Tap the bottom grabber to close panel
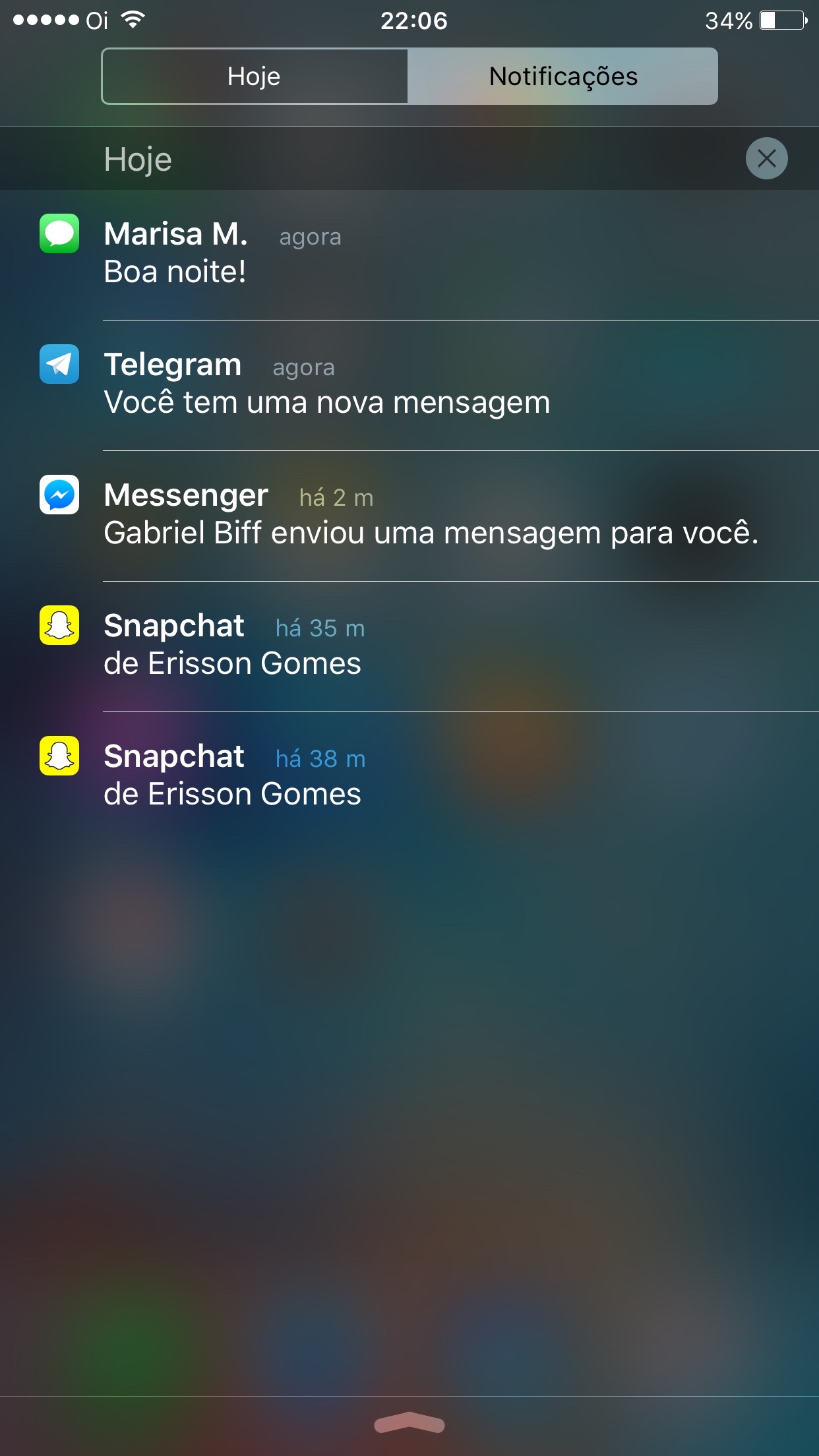 (x=409, y=1424)
